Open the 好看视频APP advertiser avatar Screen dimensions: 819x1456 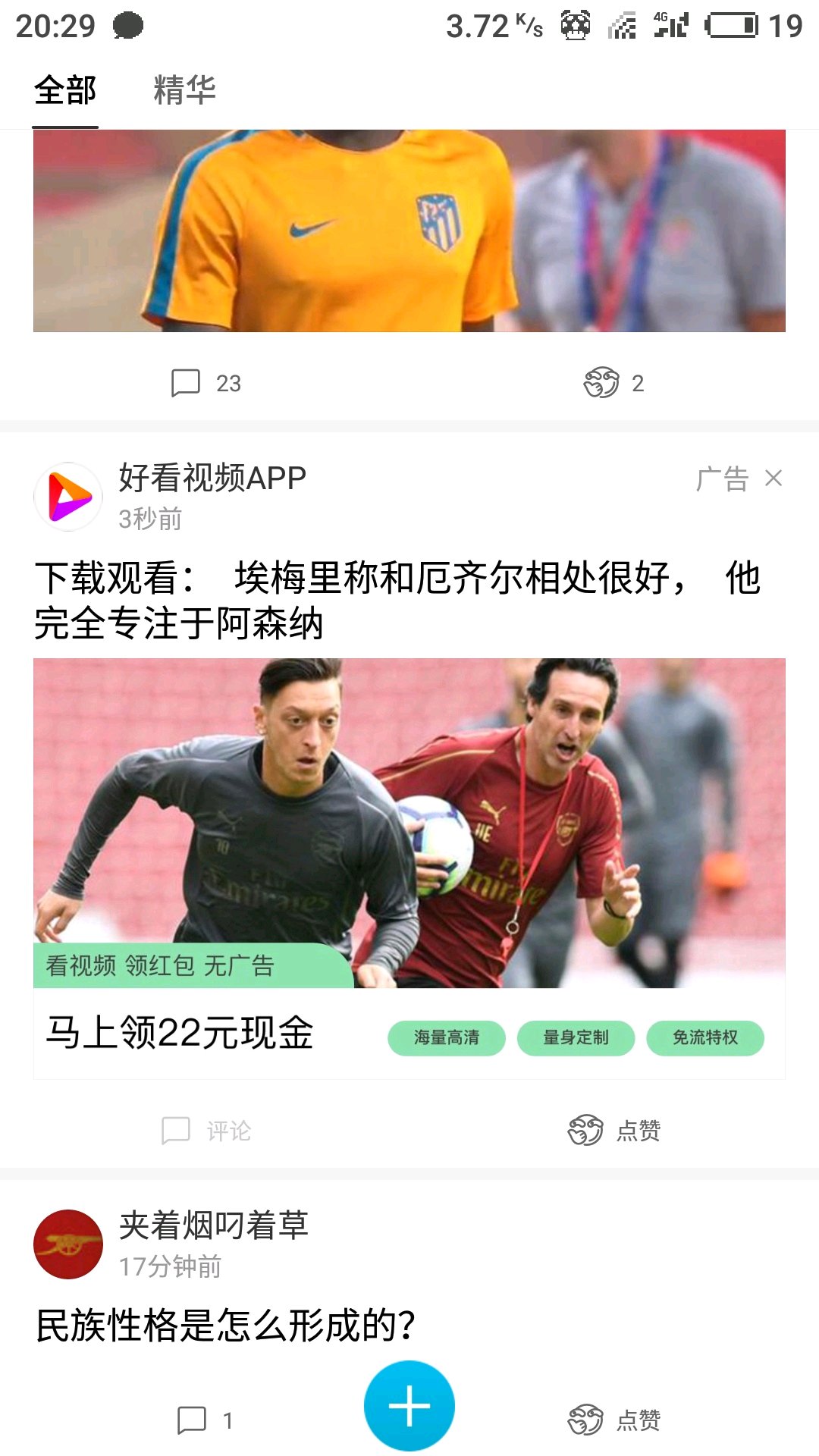(68, 497)
